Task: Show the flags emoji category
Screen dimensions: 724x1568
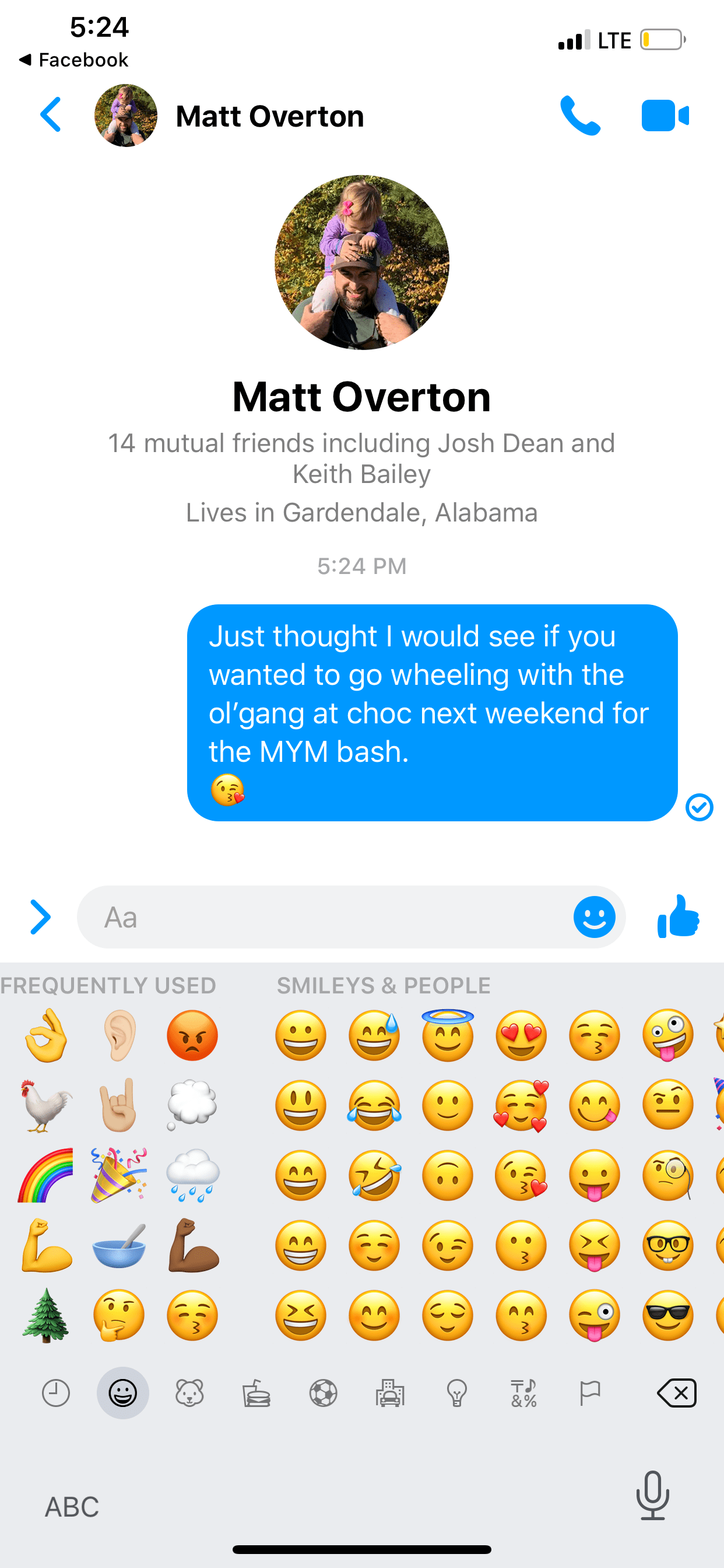Action: (590, 1394)
